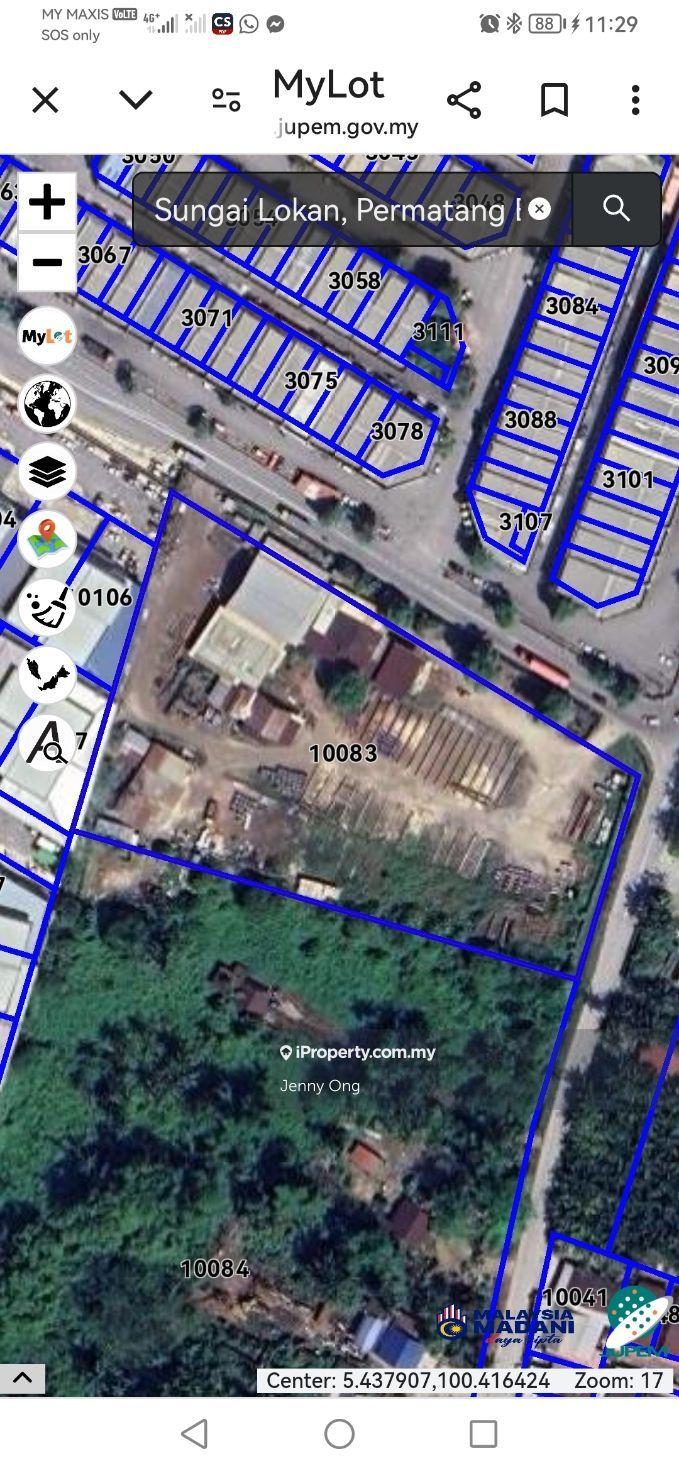Share the MyLot page
Viewport: 679px width, 1471px height.
[464, 100]
